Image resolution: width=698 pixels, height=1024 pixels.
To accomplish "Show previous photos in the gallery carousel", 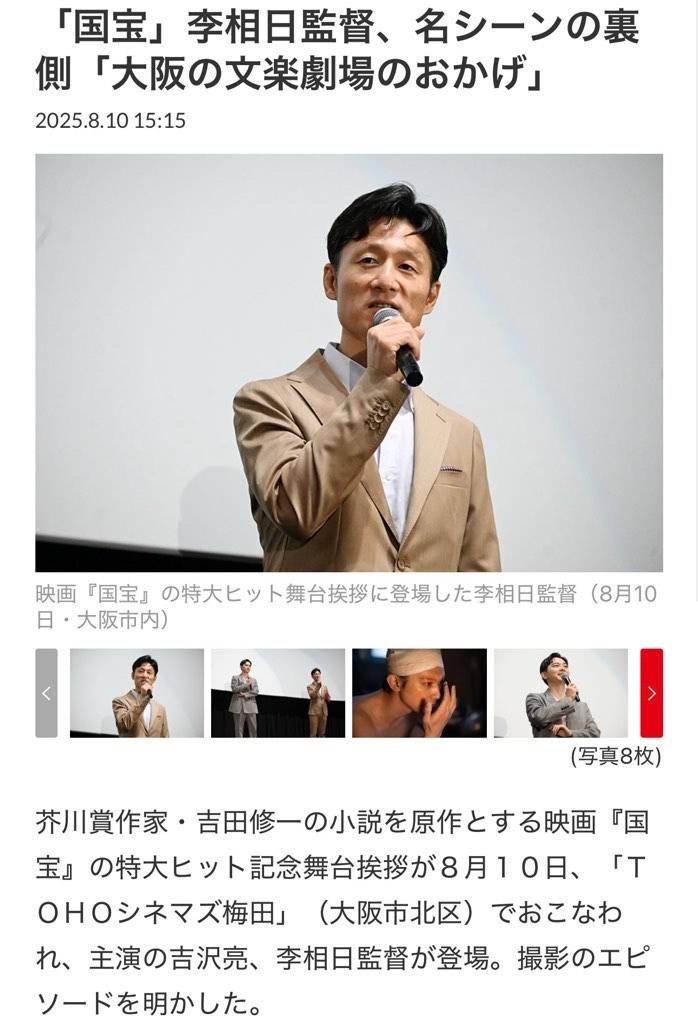I will coord(46,693).
